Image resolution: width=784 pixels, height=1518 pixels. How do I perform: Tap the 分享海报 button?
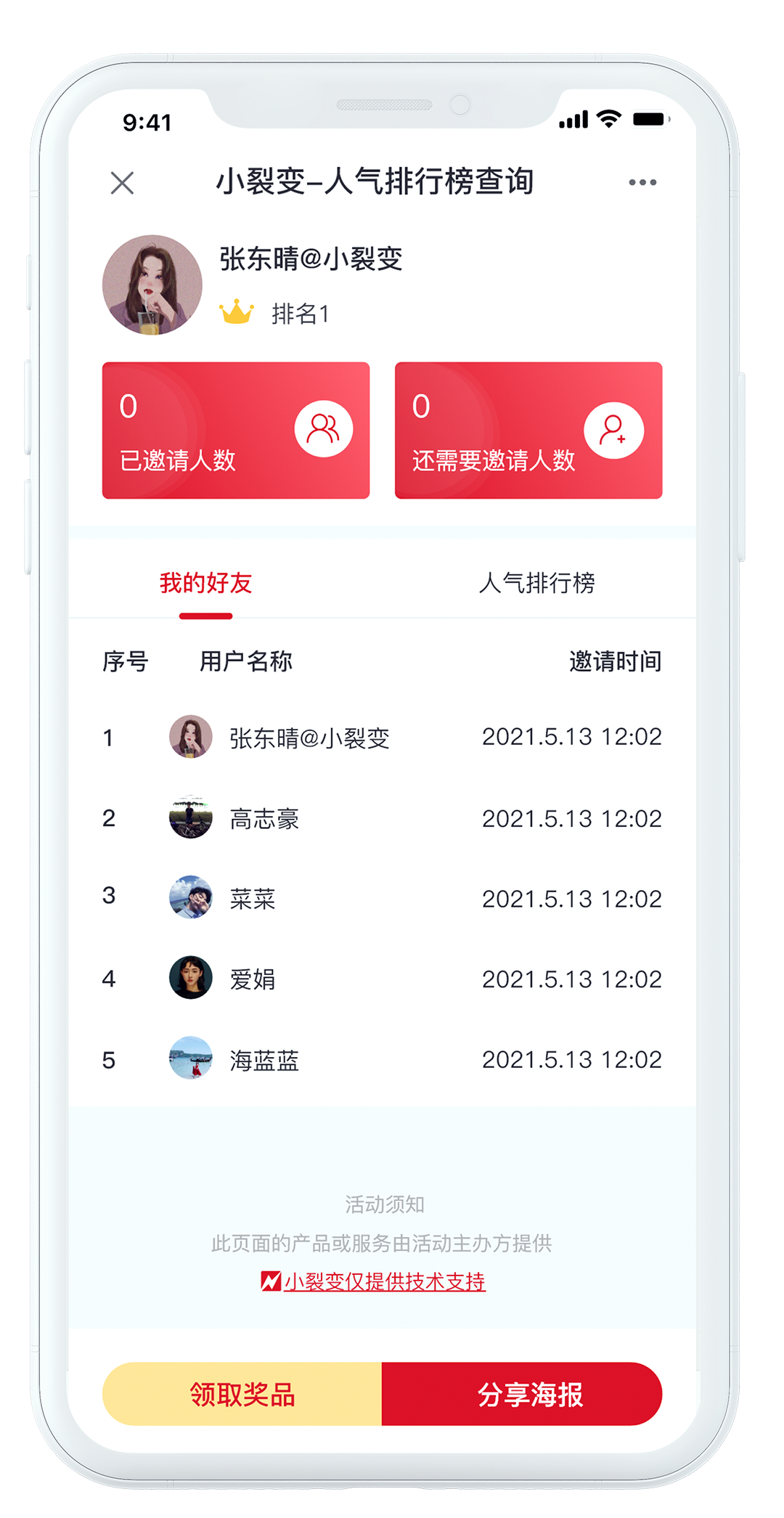pyautogui.click(x=522, y=1394)
